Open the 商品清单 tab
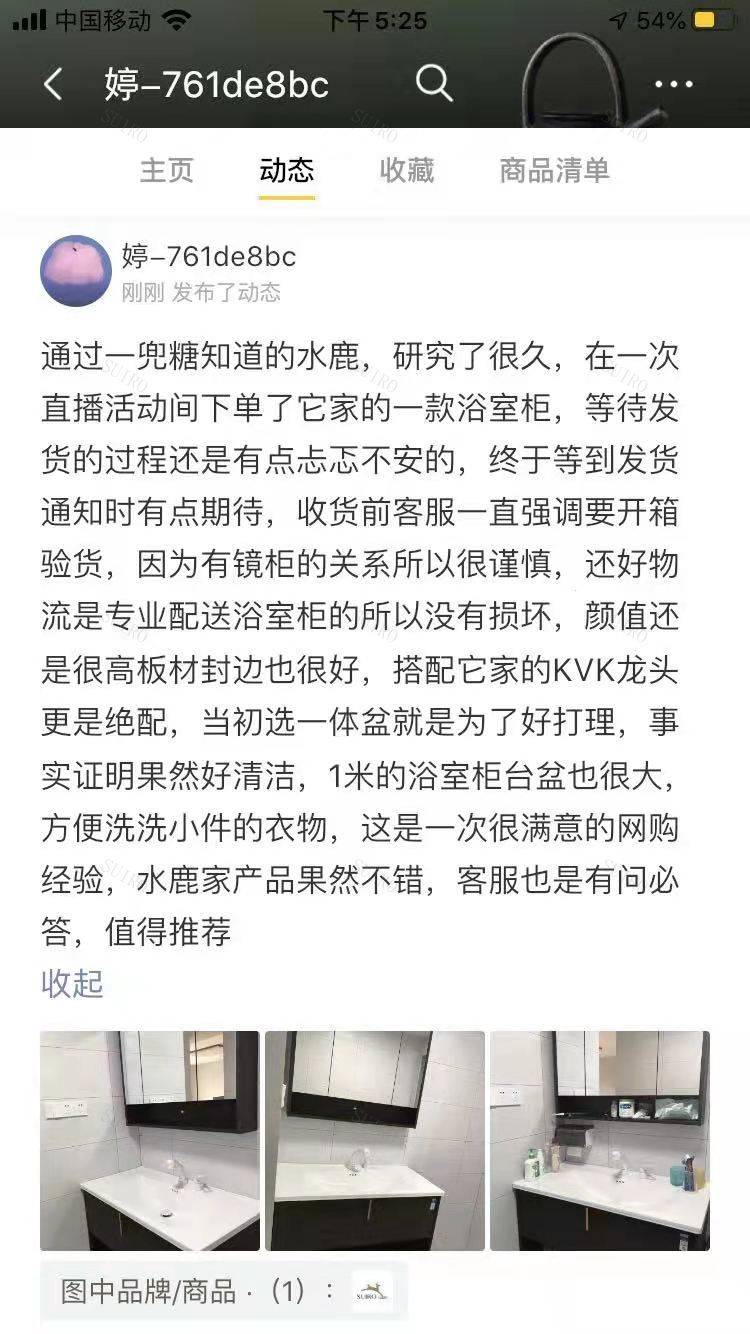 coord(554,170)
